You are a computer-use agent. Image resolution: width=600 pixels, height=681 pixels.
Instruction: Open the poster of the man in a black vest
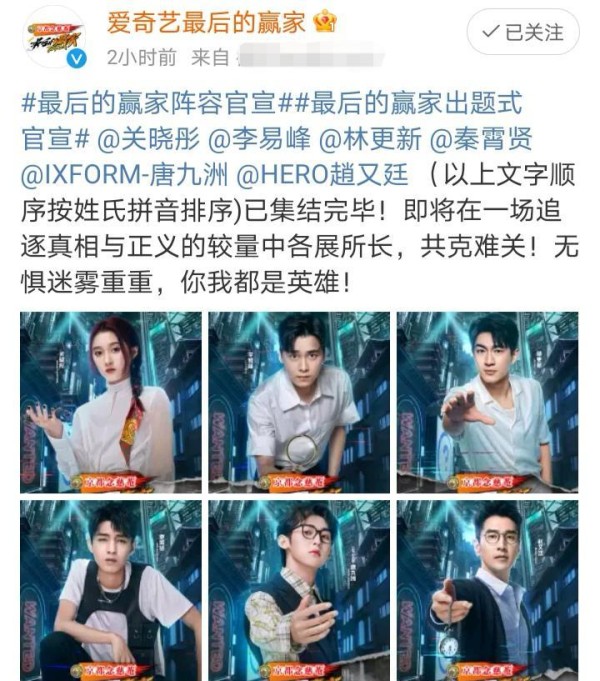[x=111, y=590]
